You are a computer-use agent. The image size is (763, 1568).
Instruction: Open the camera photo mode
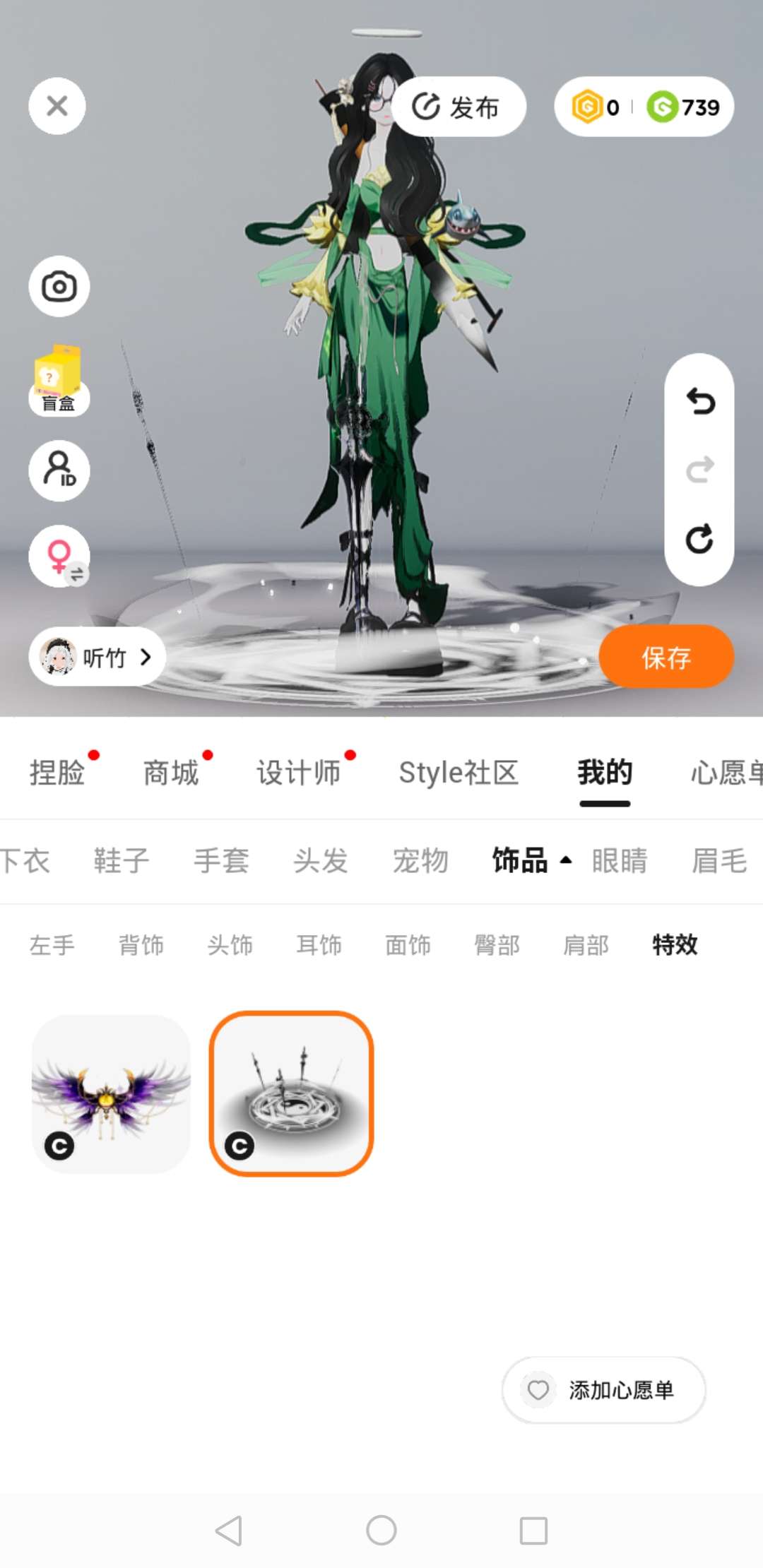(x=59, y=287)
